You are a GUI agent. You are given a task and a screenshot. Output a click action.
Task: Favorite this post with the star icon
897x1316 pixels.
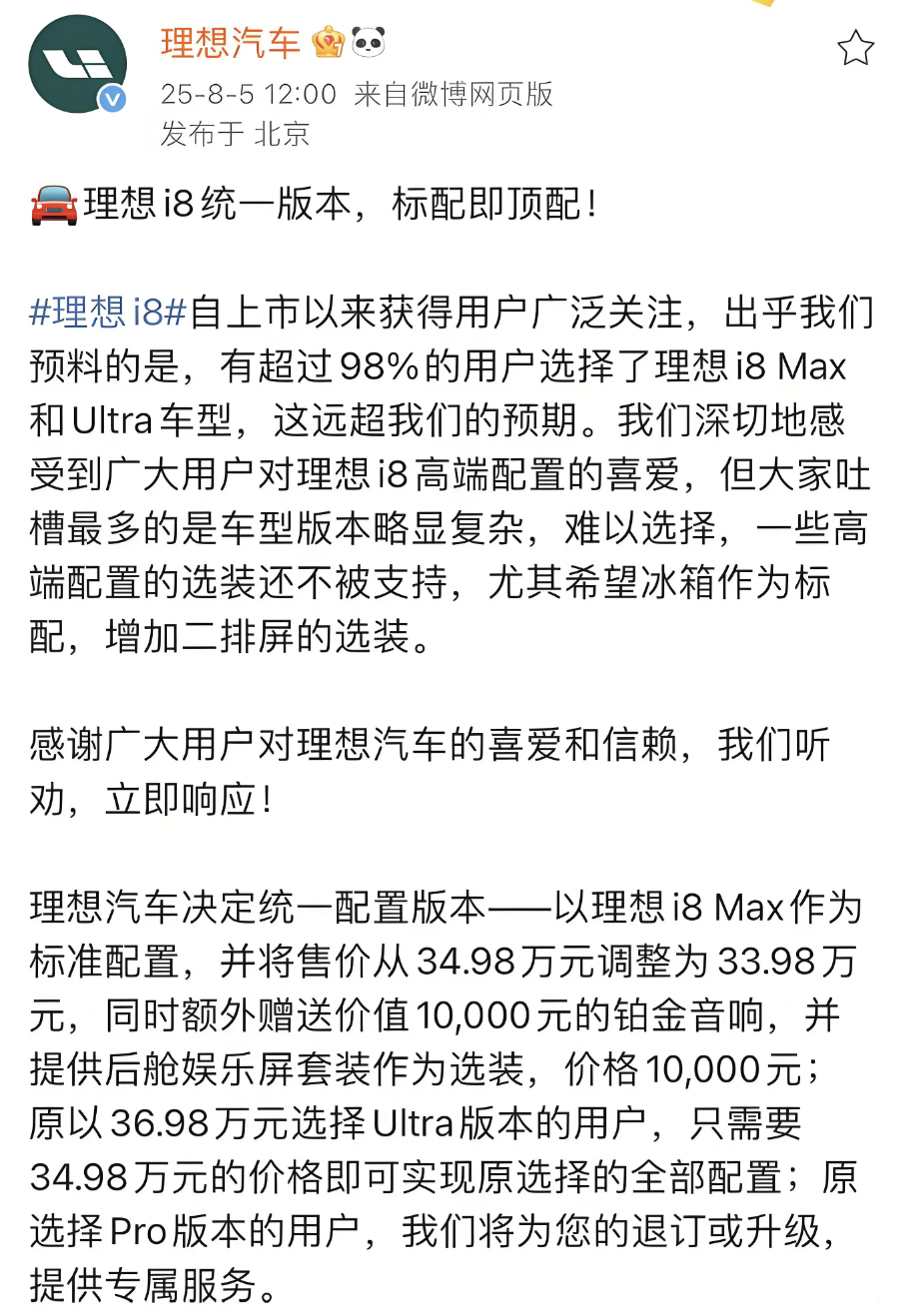pos(855,48)
